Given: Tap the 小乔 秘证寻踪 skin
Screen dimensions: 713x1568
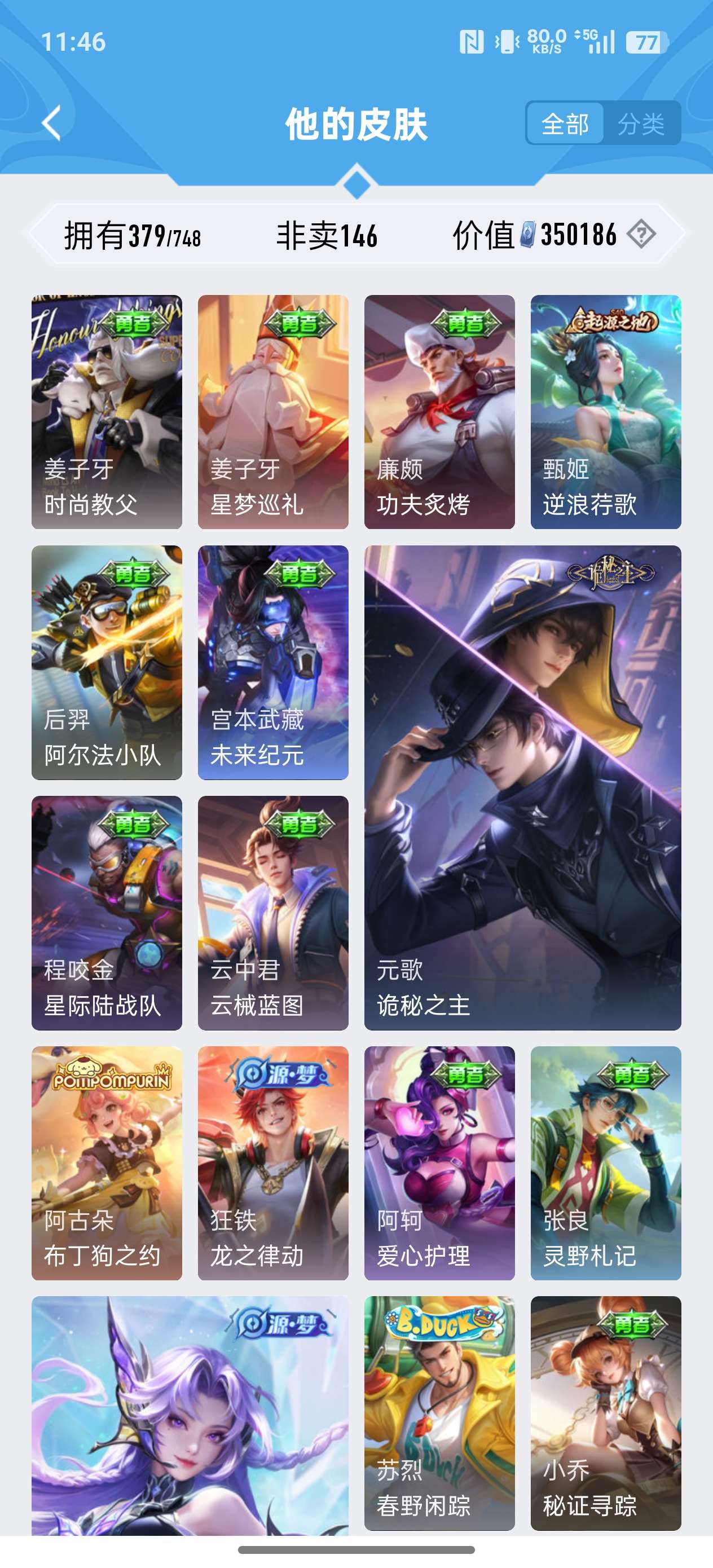Looking at the screenshot, I should pyautogui.click(x=605, y=1412).
